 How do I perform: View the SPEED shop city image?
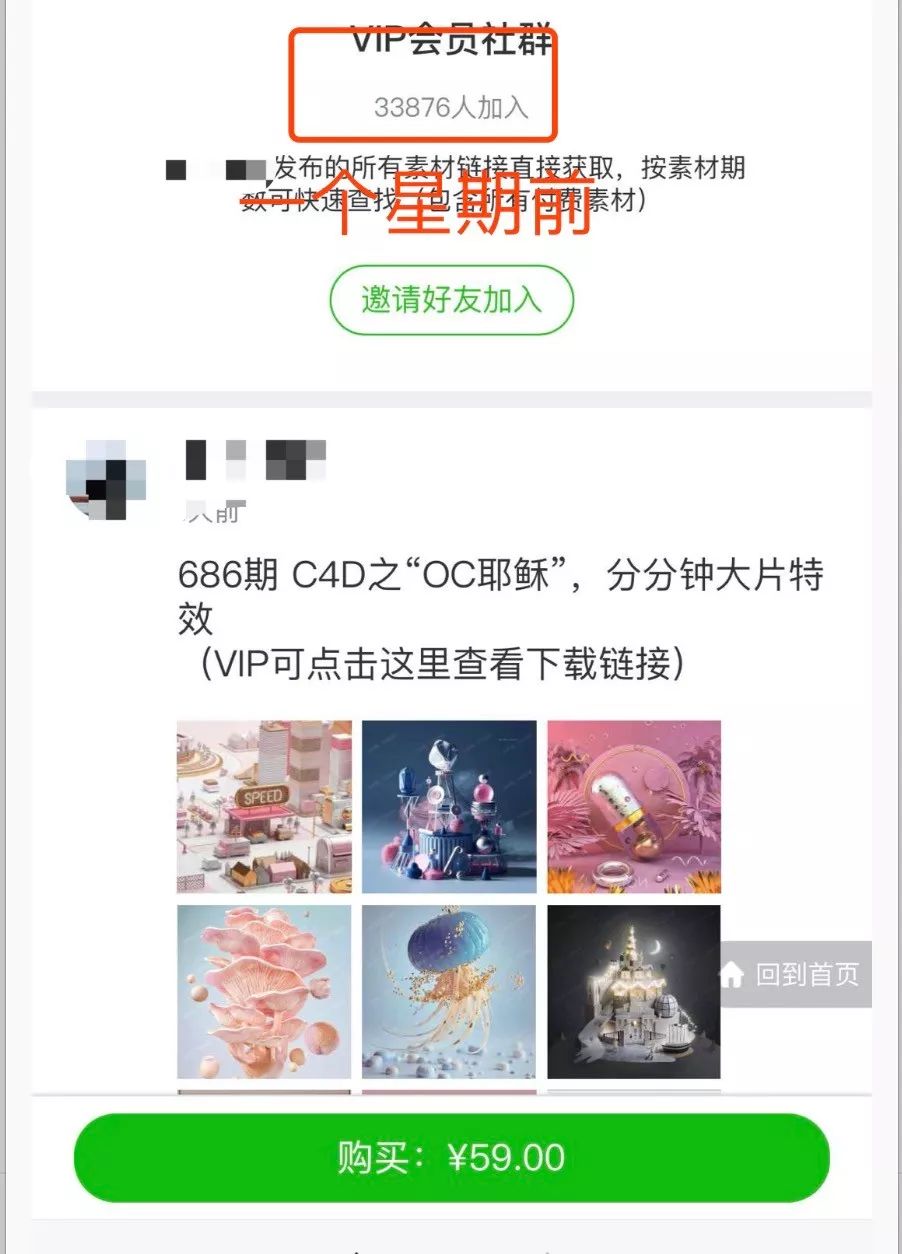(x=264, y=806)
